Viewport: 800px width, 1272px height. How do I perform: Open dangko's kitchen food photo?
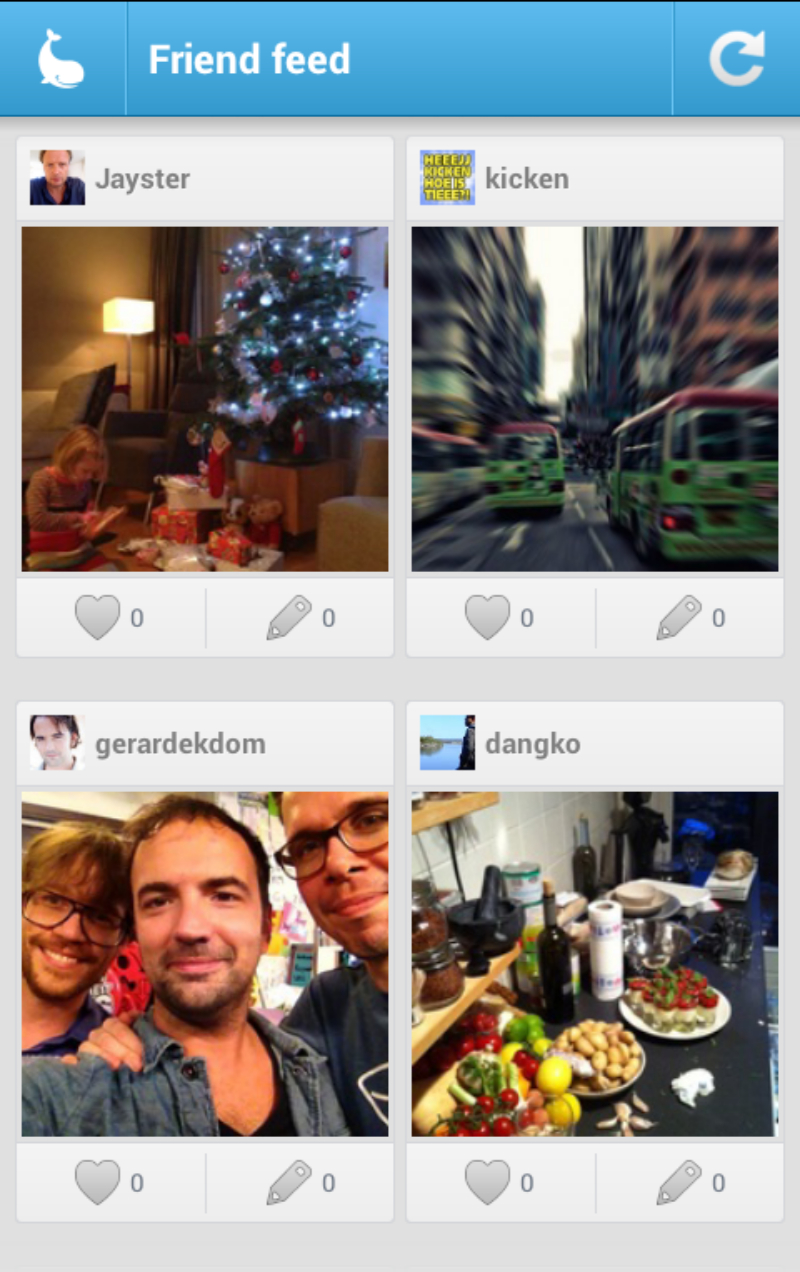pos(595,964)
